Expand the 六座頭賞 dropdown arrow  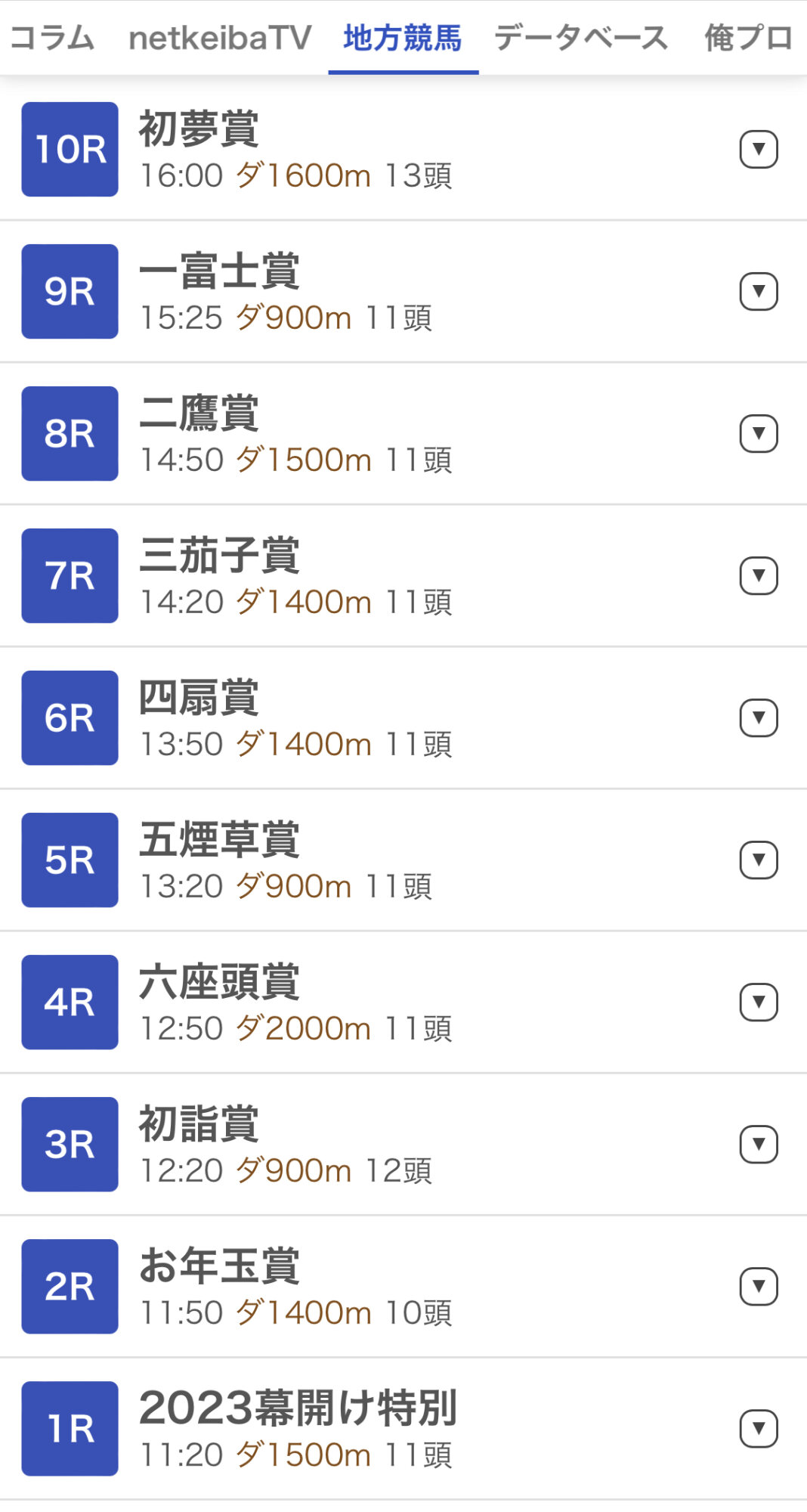[x=759, y=1002]
